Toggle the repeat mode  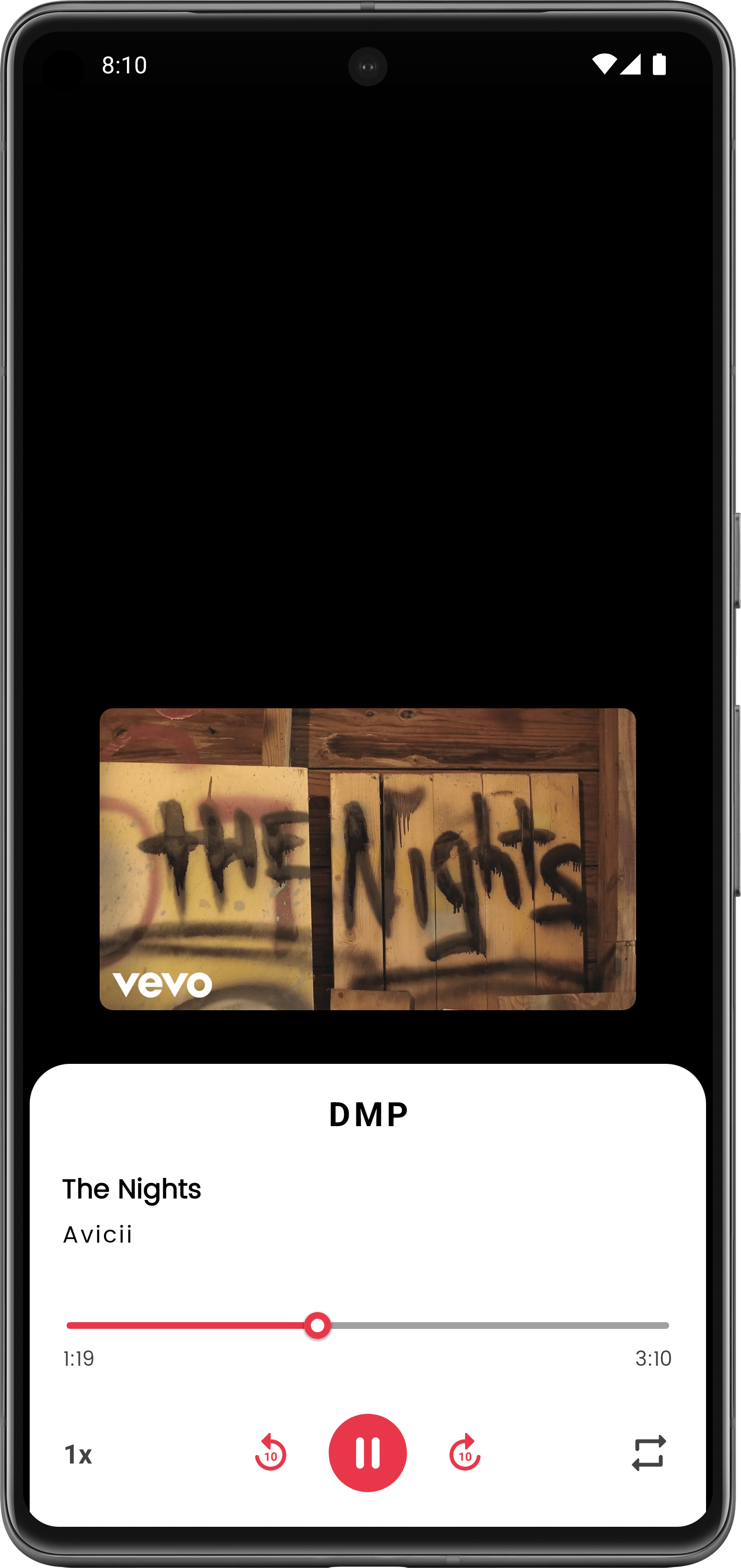[x=649, y=1453]
